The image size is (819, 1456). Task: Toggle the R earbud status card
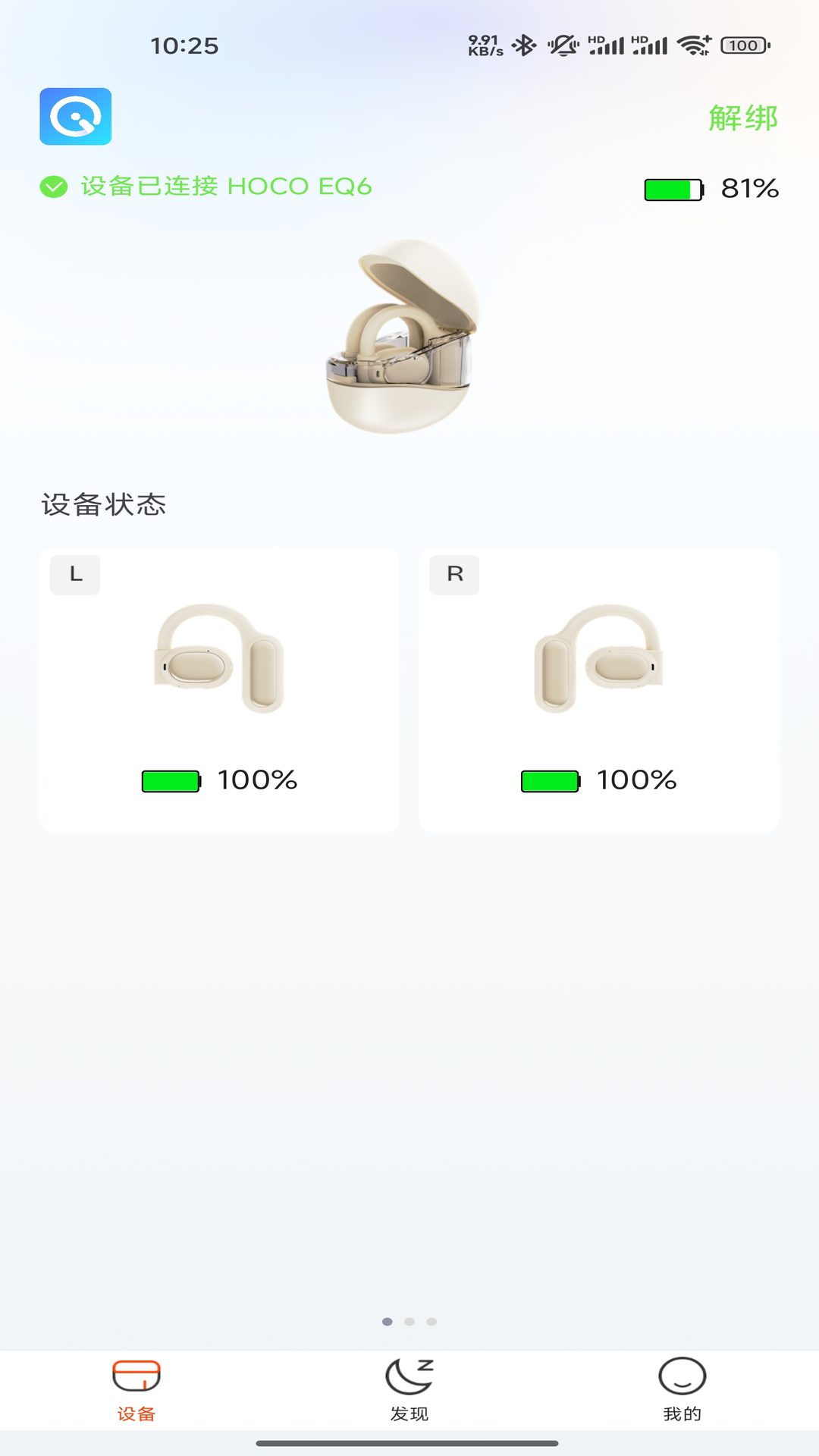[598, 689]
